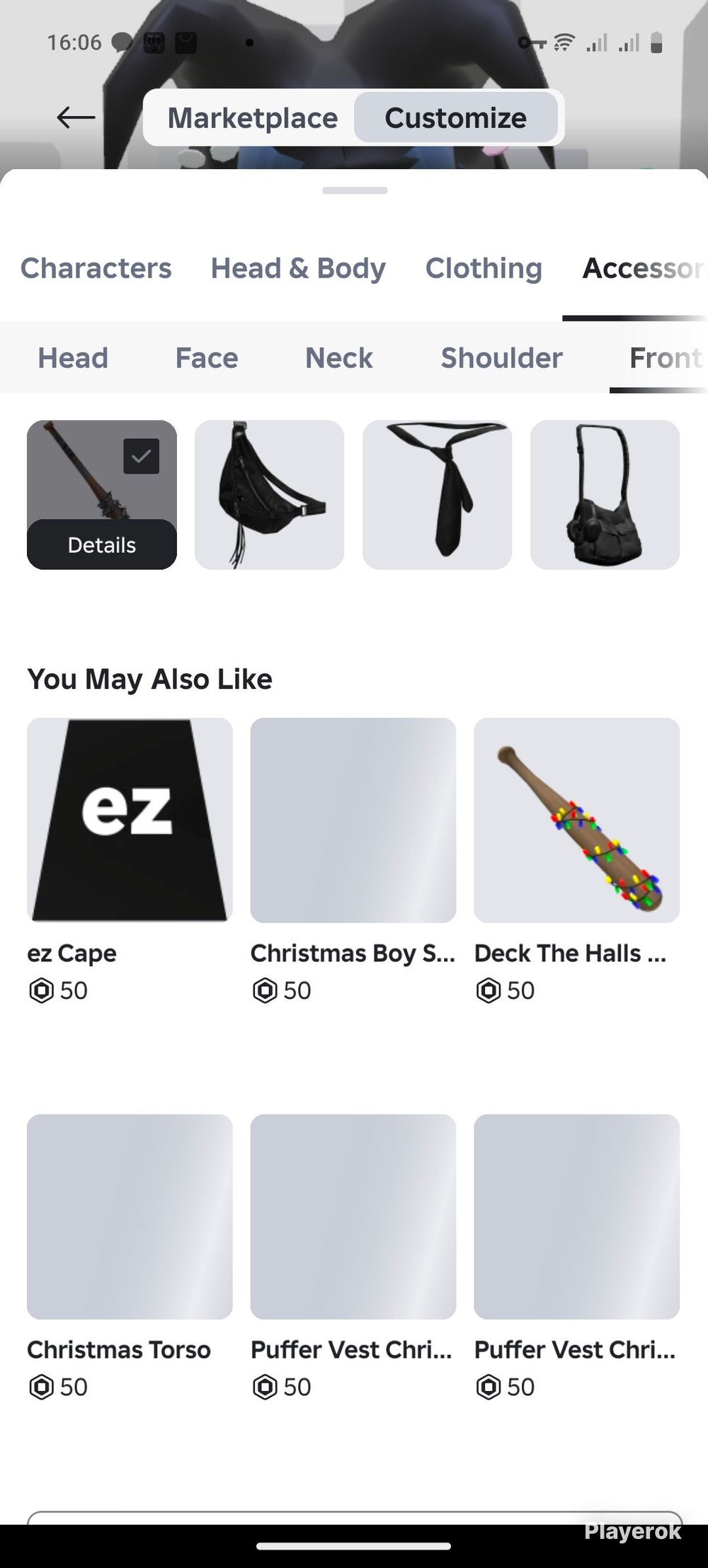Image resolution: width=708 pixels, height=1568 pixels.
Task: Open the Characters category tab
Action: point(96,268)
